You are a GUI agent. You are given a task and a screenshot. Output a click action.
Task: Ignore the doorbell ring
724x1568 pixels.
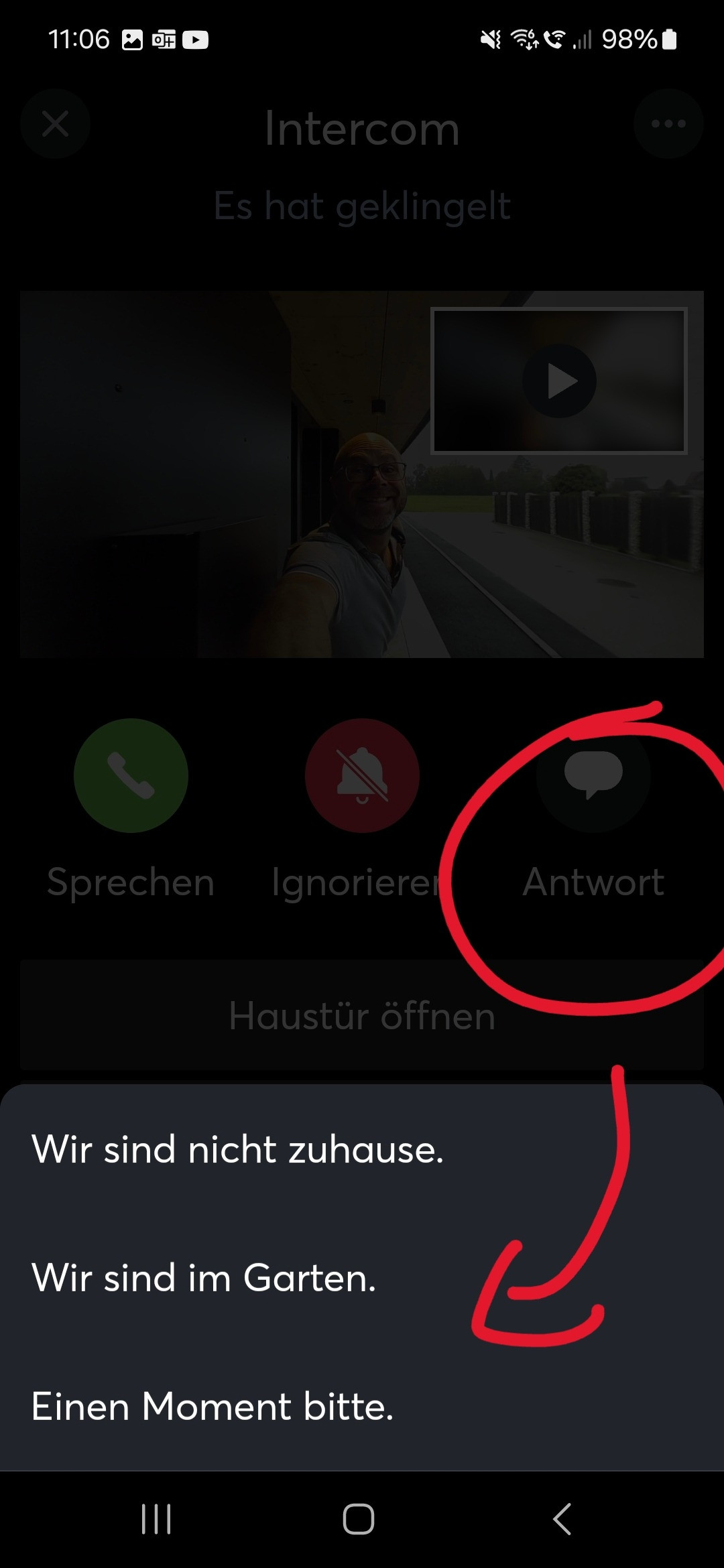(x=362, y=775)
